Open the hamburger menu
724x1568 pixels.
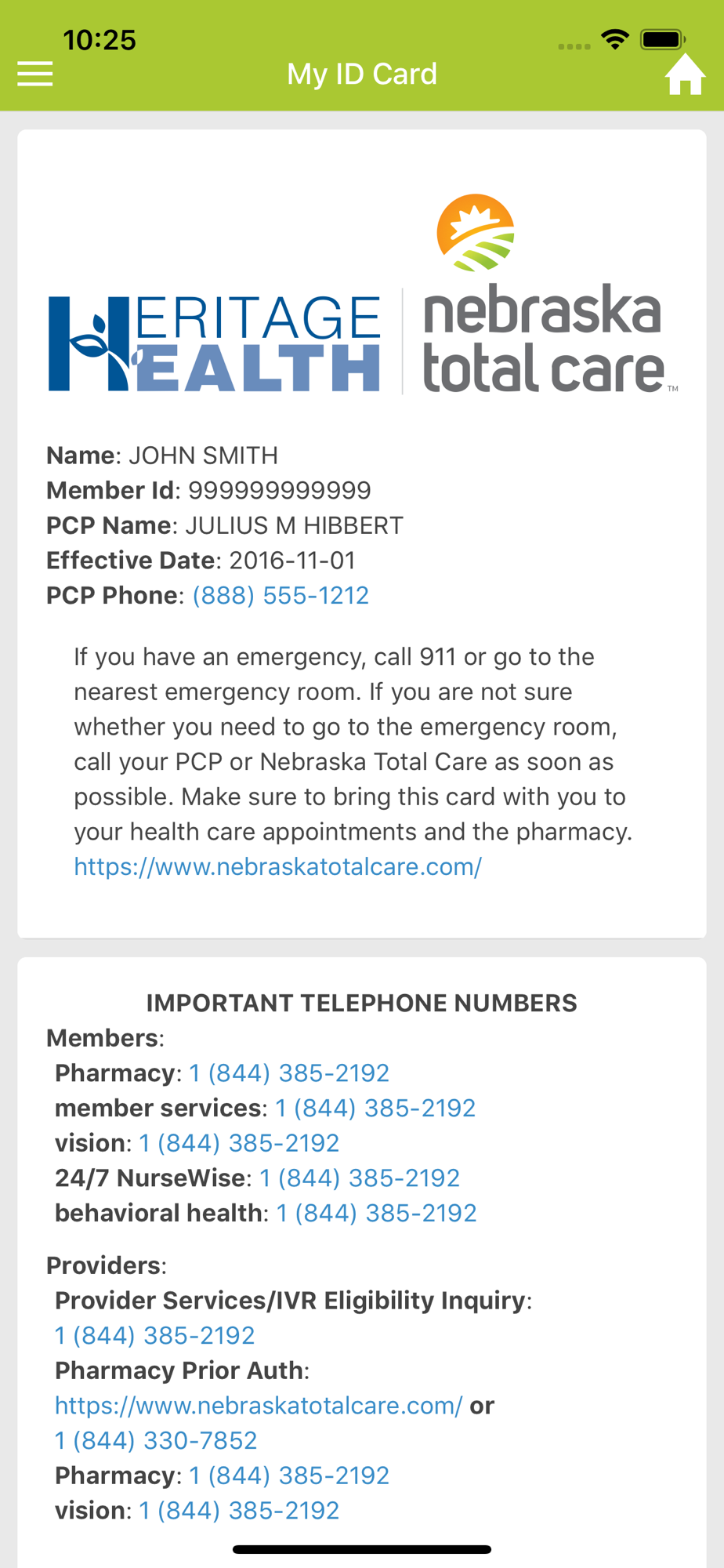pos(35,74)
